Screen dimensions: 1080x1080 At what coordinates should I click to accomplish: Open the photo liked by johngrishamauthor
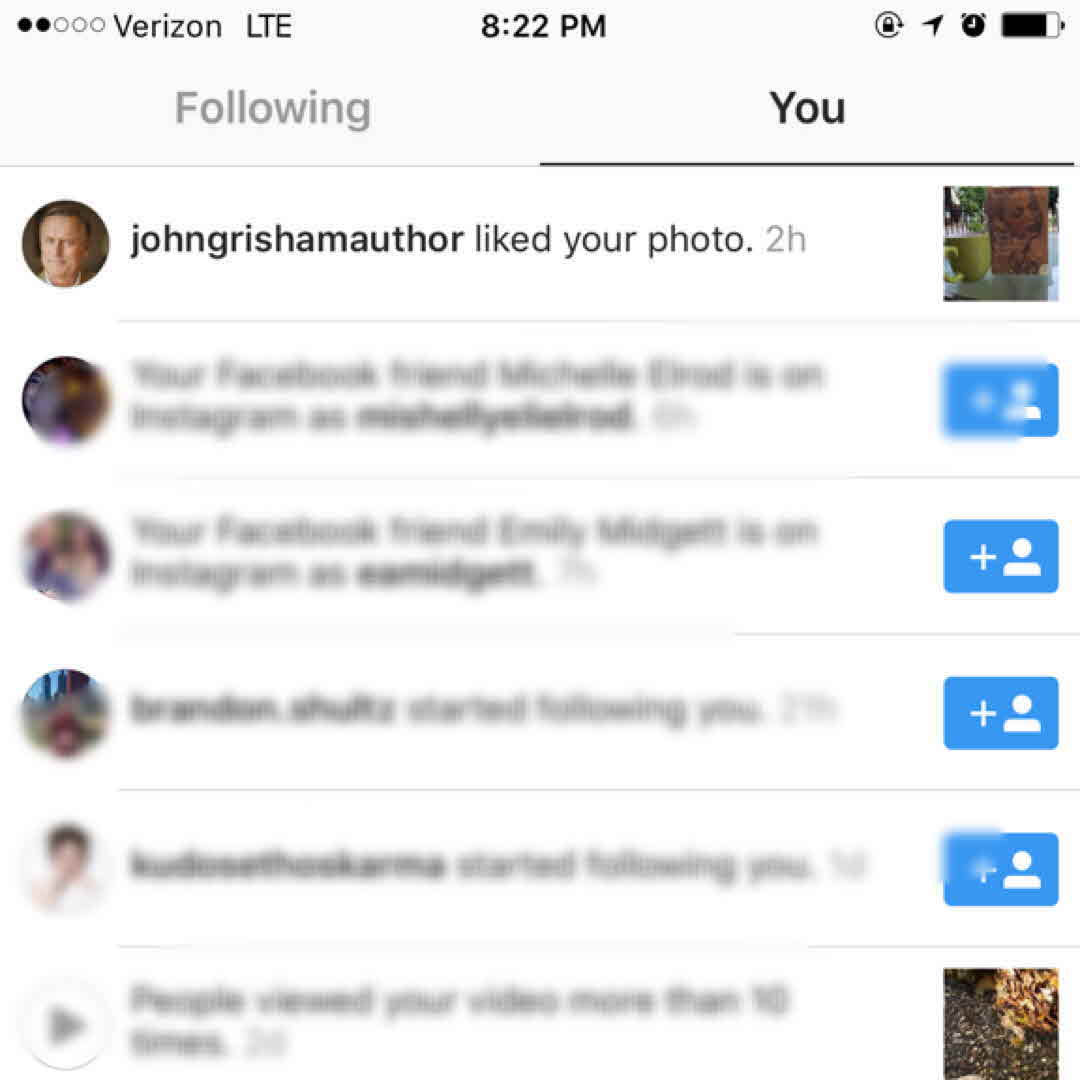pos(1000,243)
